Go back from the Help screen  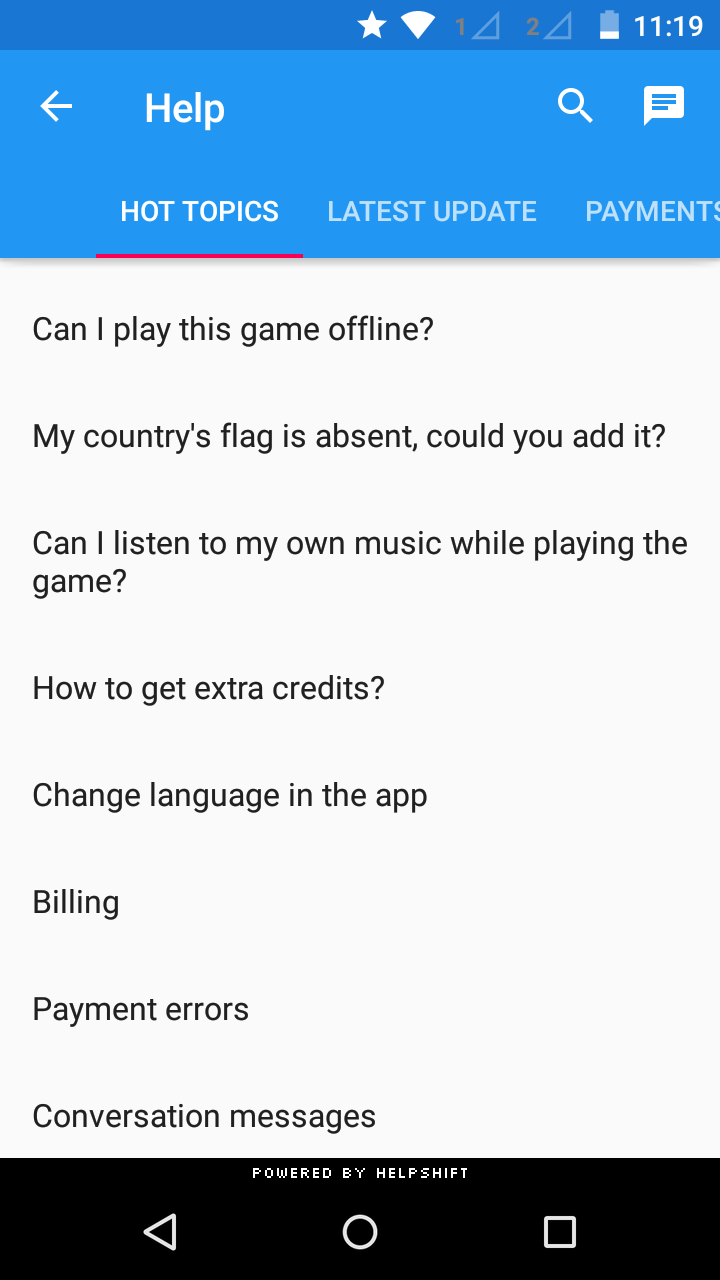(x=56, y=106)
